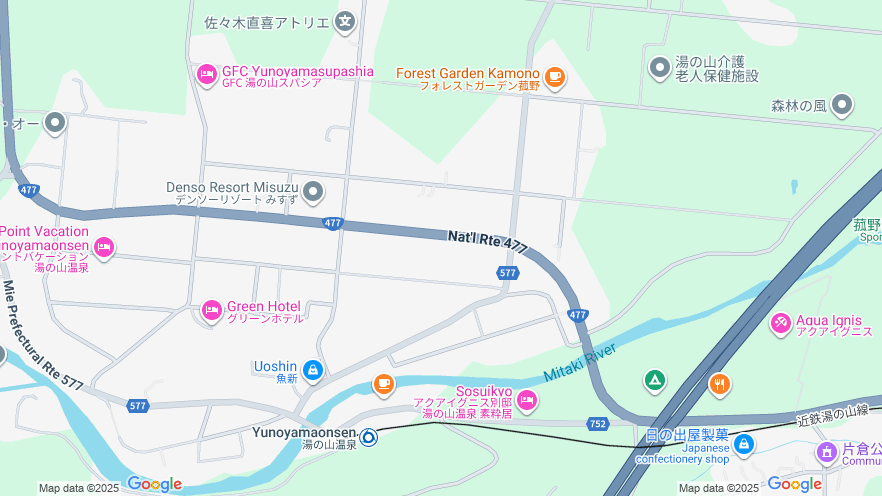Select the Forest Garden Kamono cafe marker
882x496 pixels.
pyautogui.click(x=554, y=76)
